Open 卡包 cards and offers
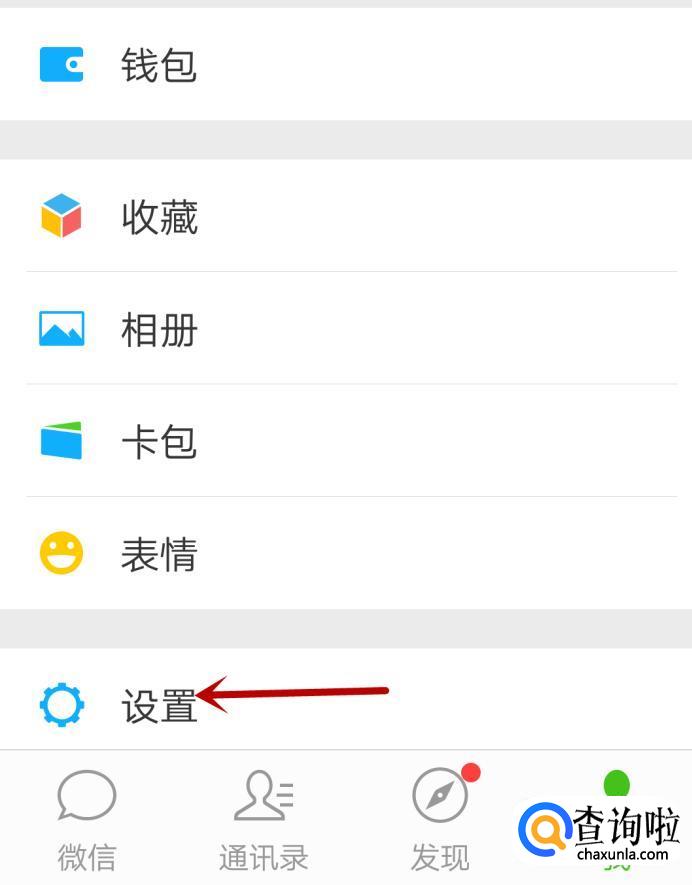 [x=160, y=441]
